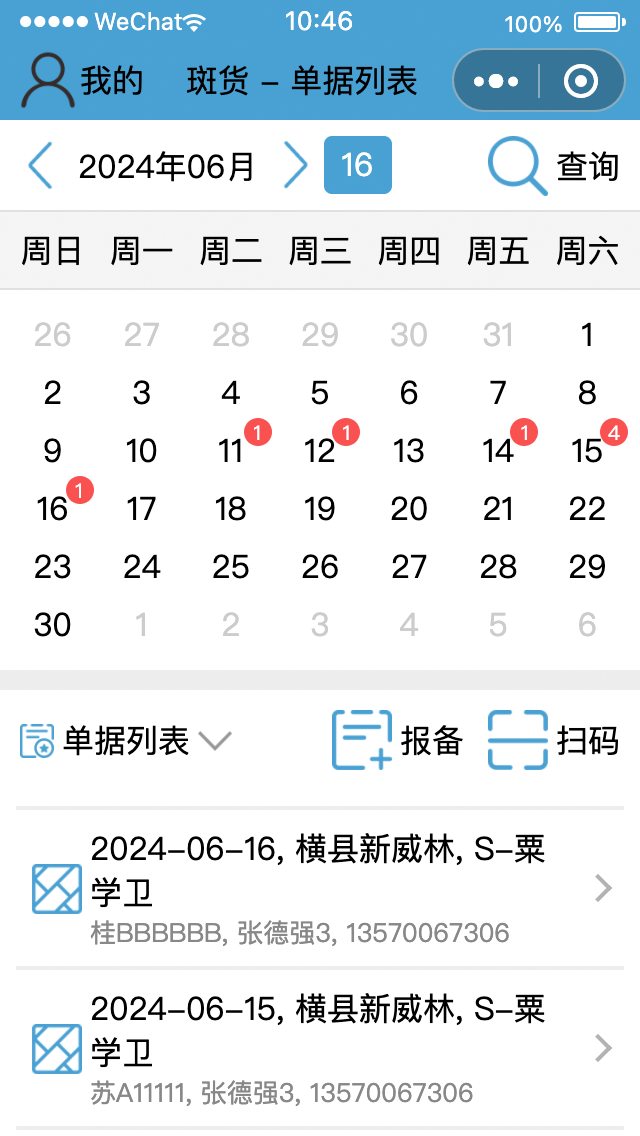Open the mini program more-options menu

tap(496, 80)
